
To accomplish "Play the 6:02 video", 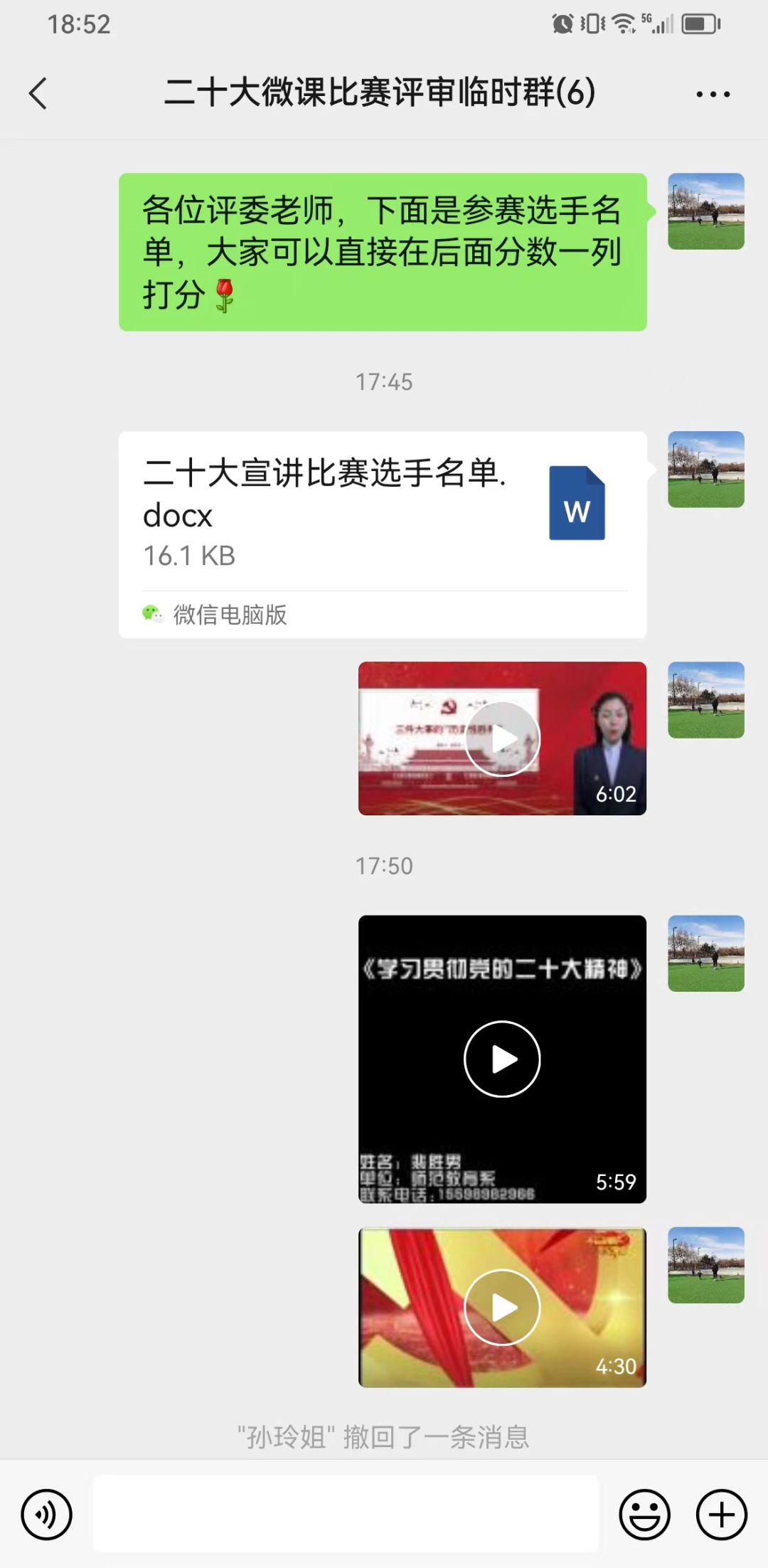I will click(502, 738).
